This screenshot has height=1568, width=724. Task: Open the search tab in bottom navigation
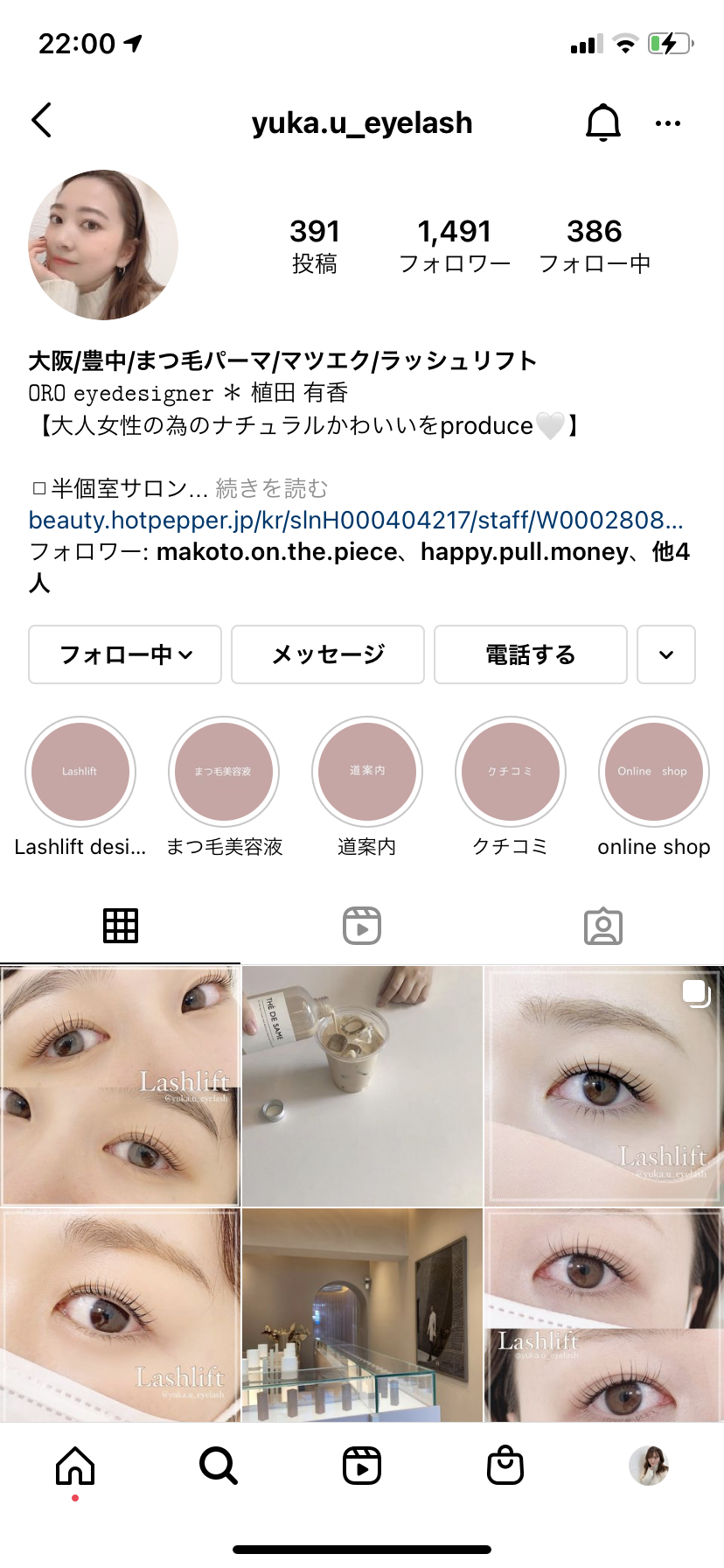[x=219, y=1465]
